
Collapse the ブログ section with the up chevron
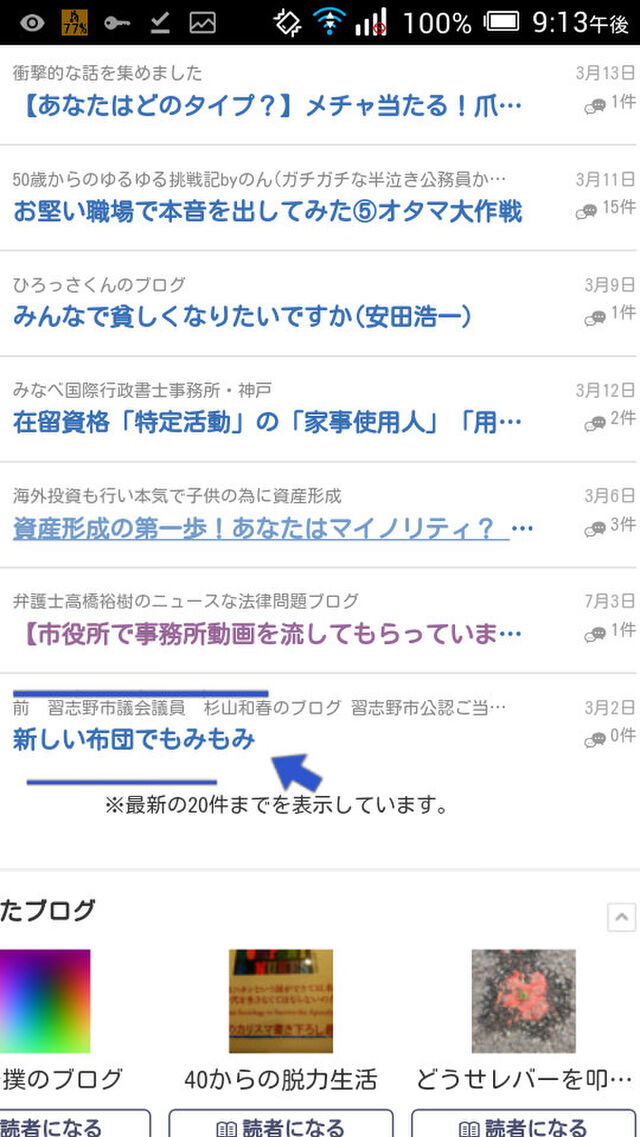[x=621, y=917]
